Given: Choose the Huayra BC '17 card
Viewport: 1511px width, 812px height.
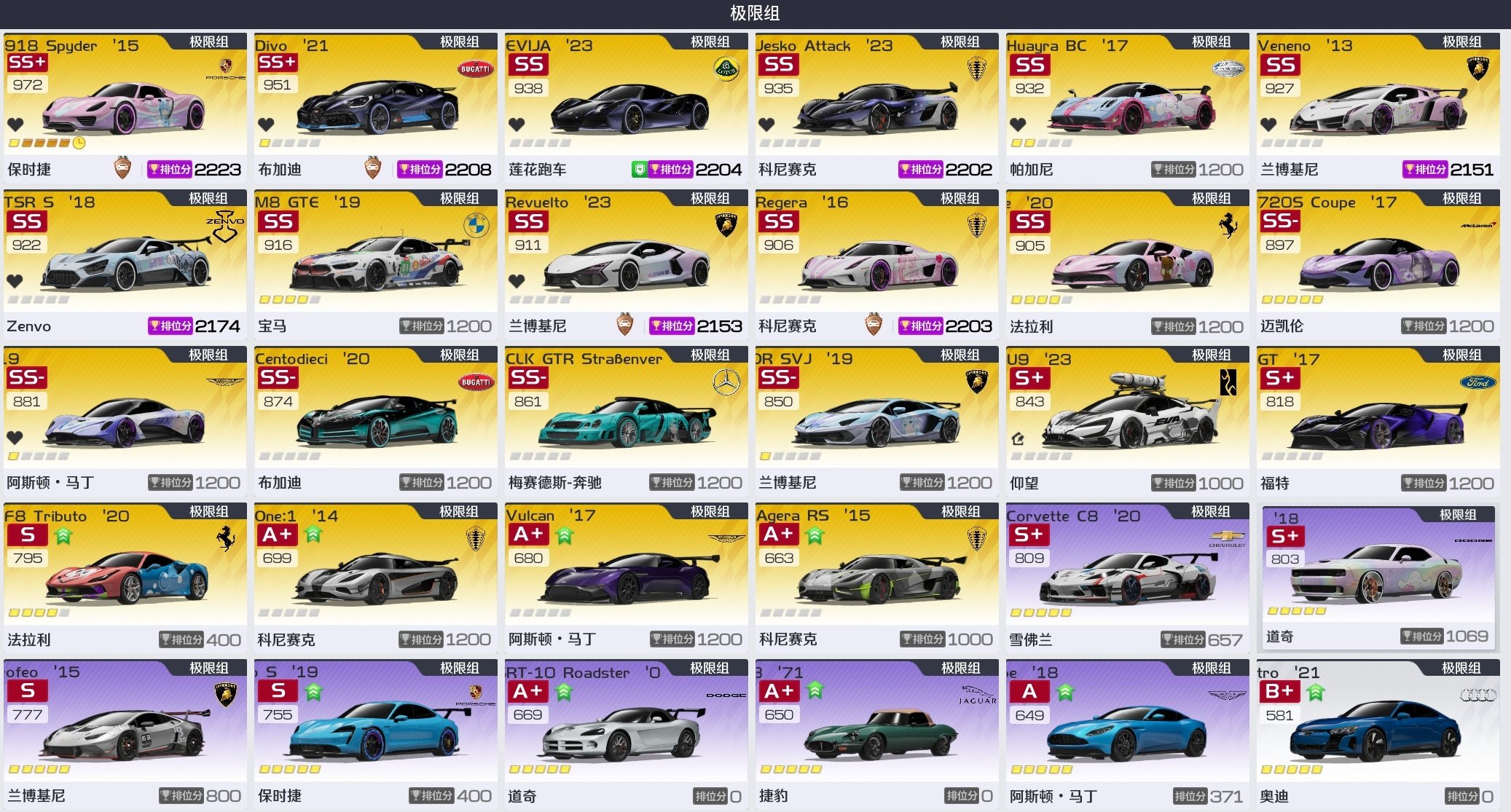Looking at the screenshot, I should [1127, 108].
